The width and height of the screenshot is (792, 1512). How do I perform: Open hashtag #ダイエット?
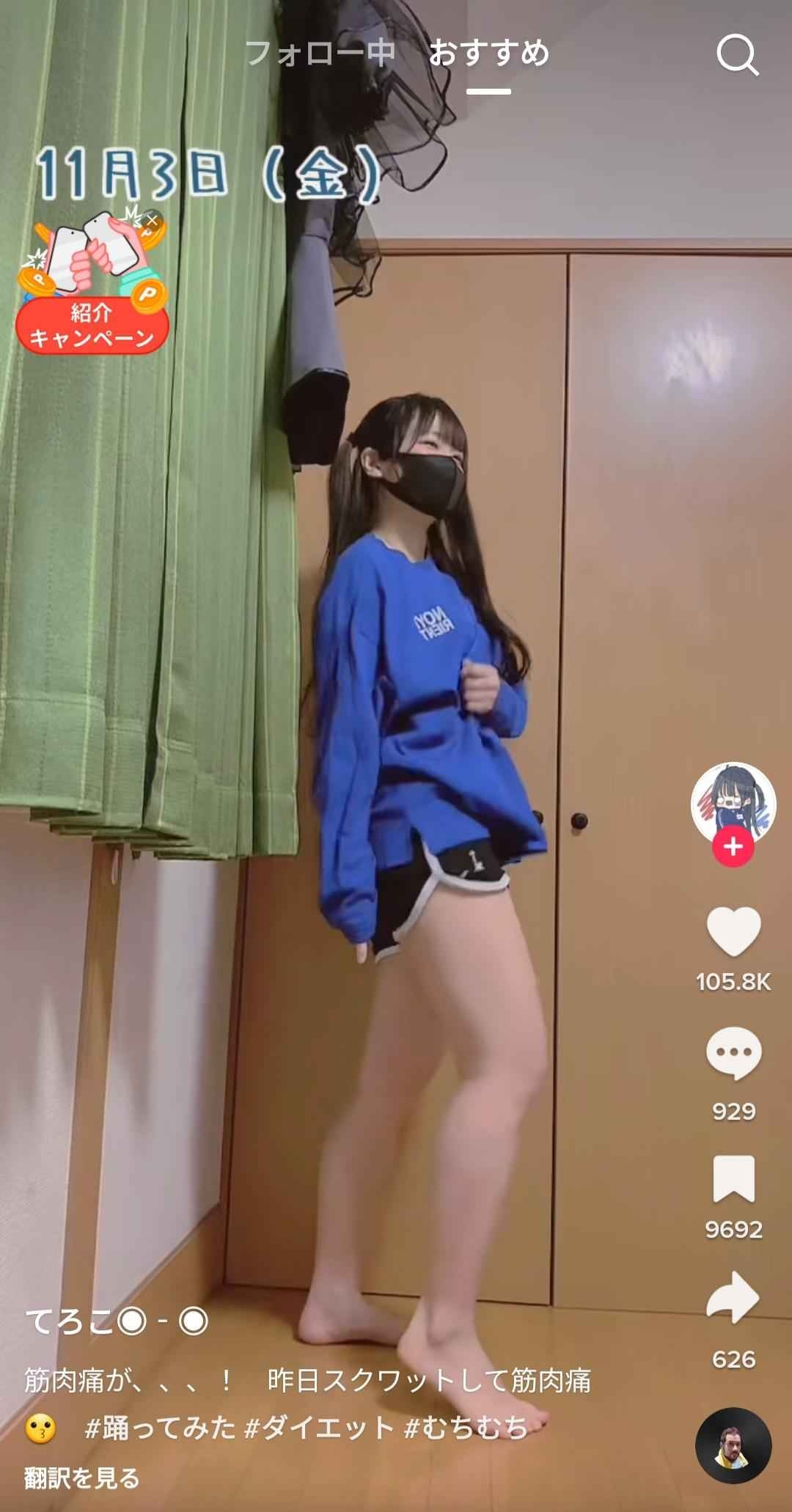click(x=319, y=1428)
